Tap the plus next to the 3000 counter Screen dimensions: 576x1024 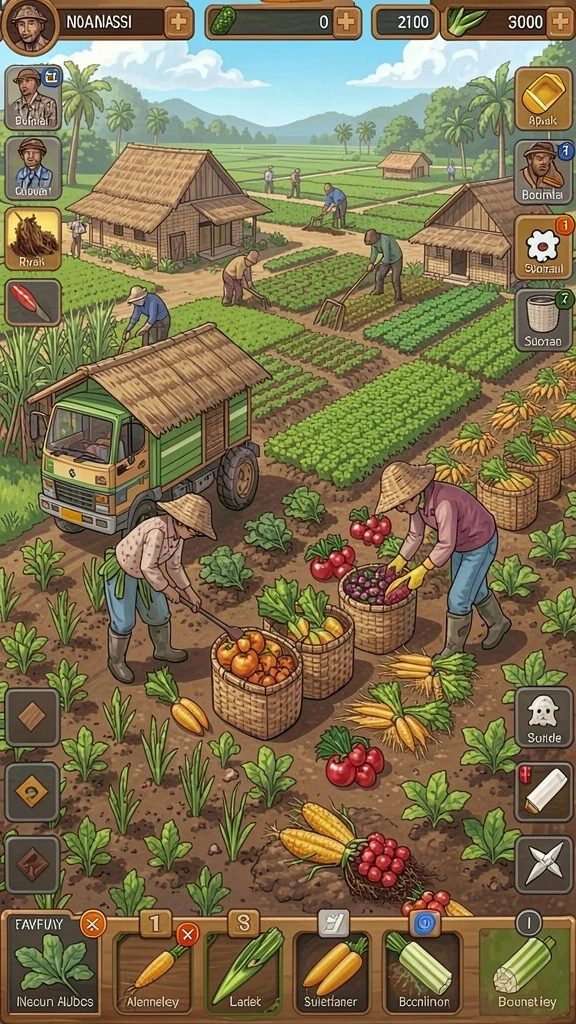[560, 22]
